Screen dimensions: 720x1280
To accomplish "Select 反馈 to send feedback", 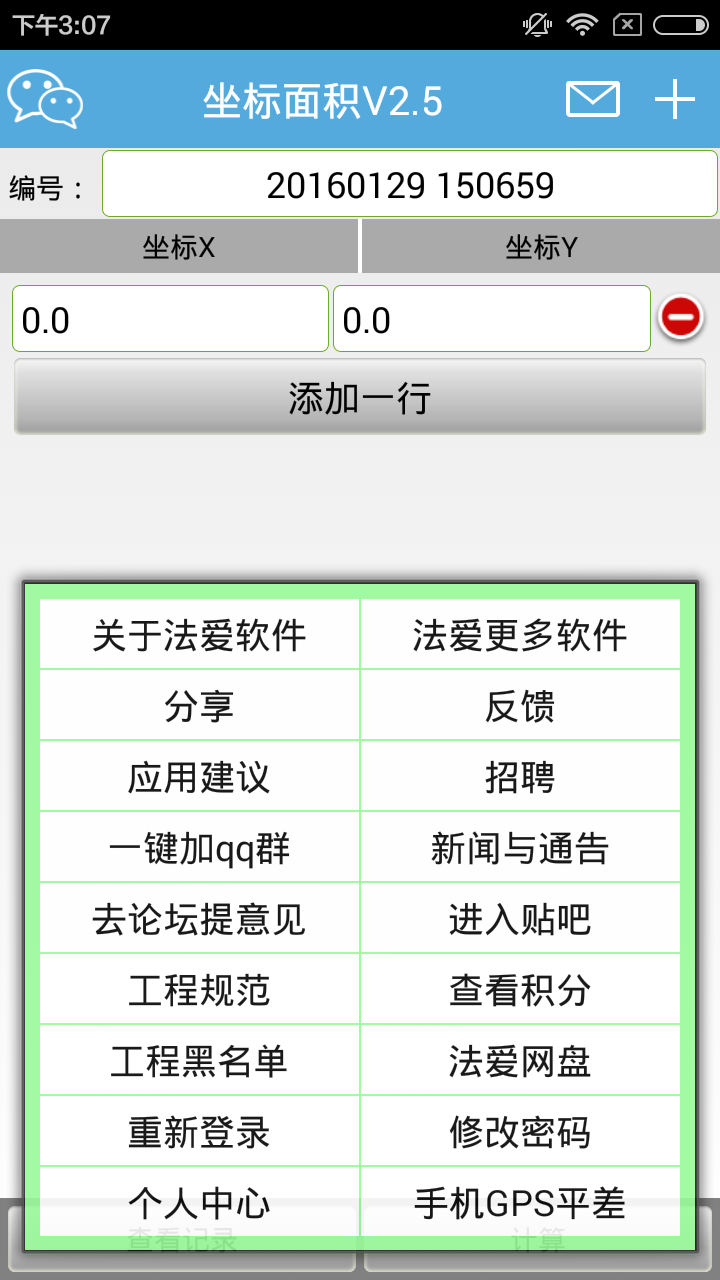I will [520, 706].
